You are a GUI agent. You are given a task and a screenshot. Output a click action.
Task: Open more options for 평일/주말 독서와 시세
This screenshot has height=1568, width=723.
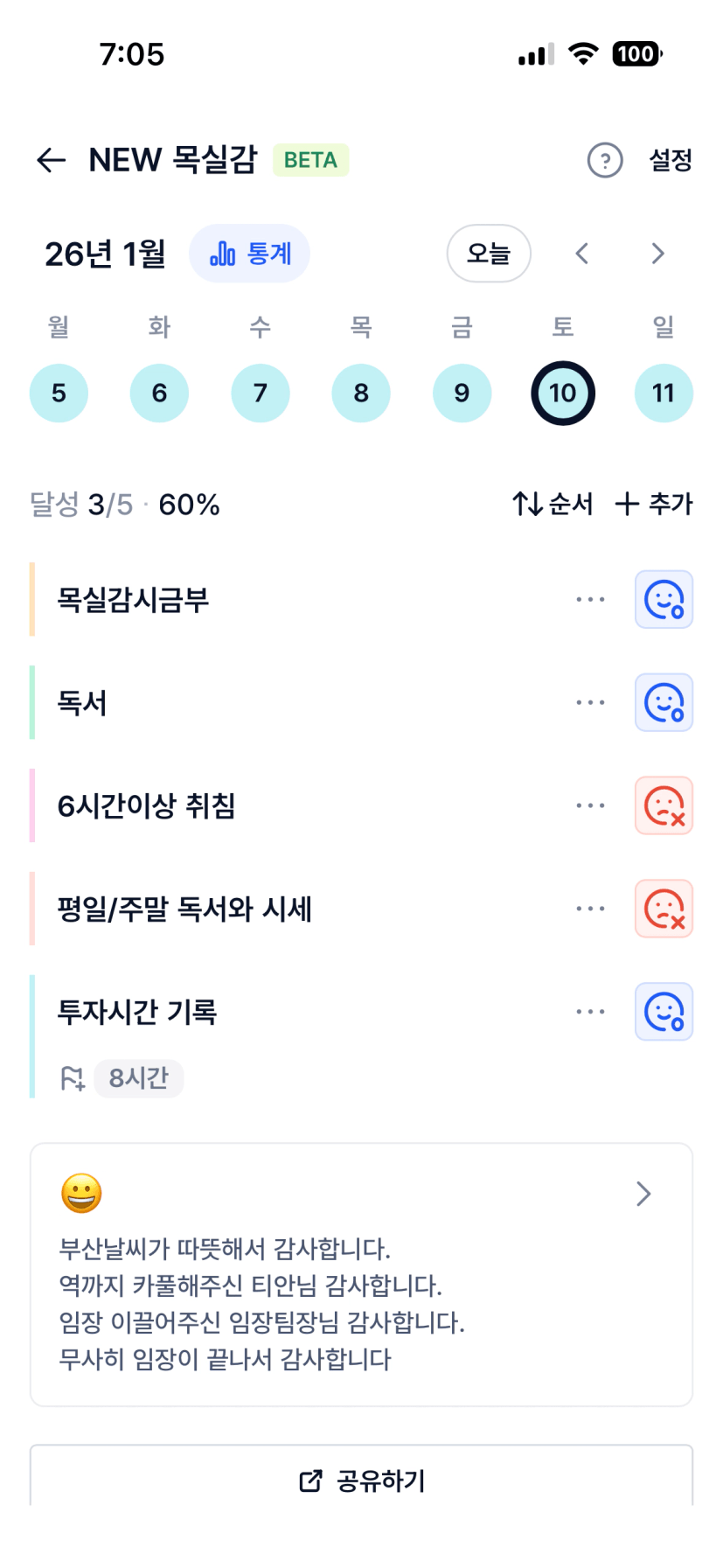pos(590,909)
